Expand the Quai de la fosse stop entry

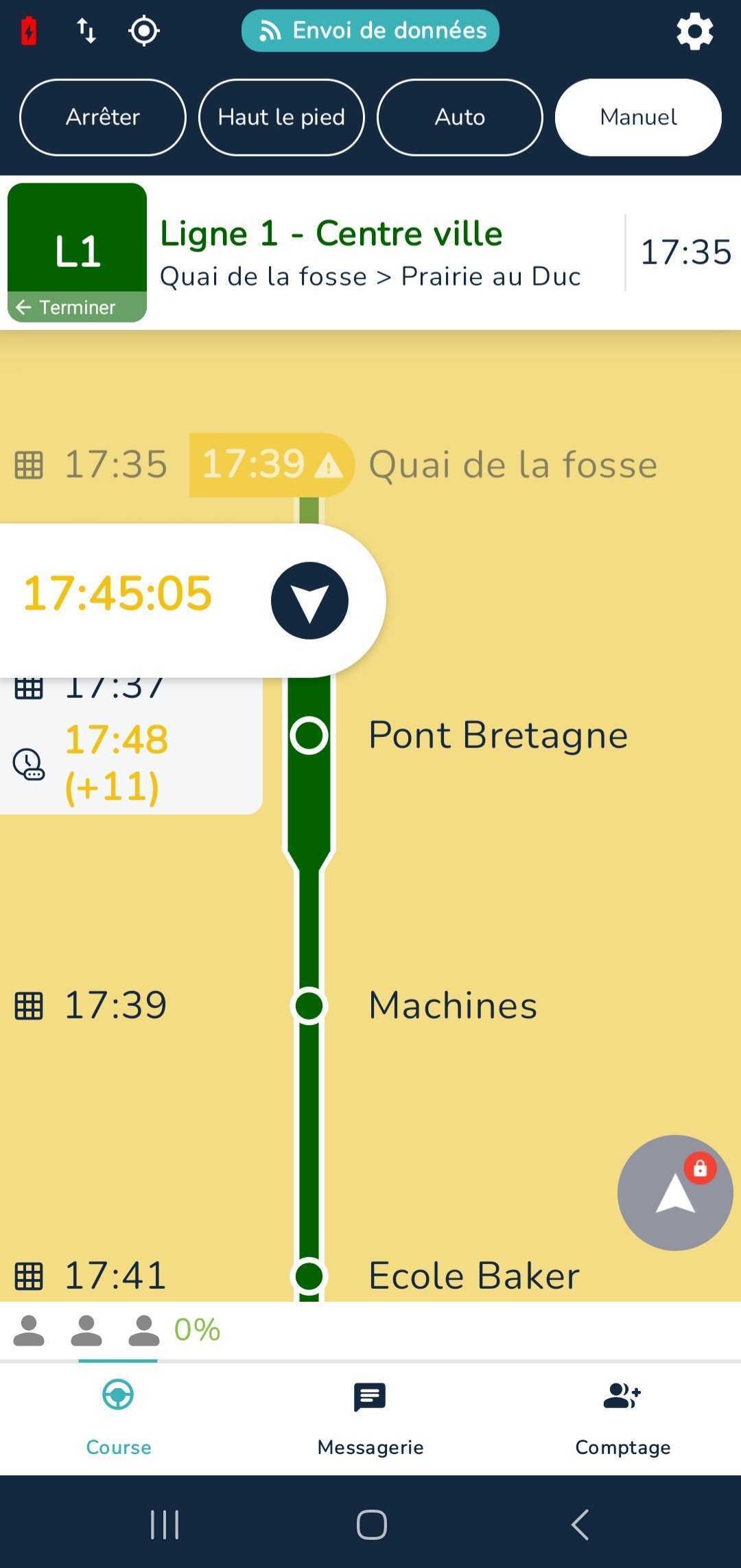click(513, 465)
